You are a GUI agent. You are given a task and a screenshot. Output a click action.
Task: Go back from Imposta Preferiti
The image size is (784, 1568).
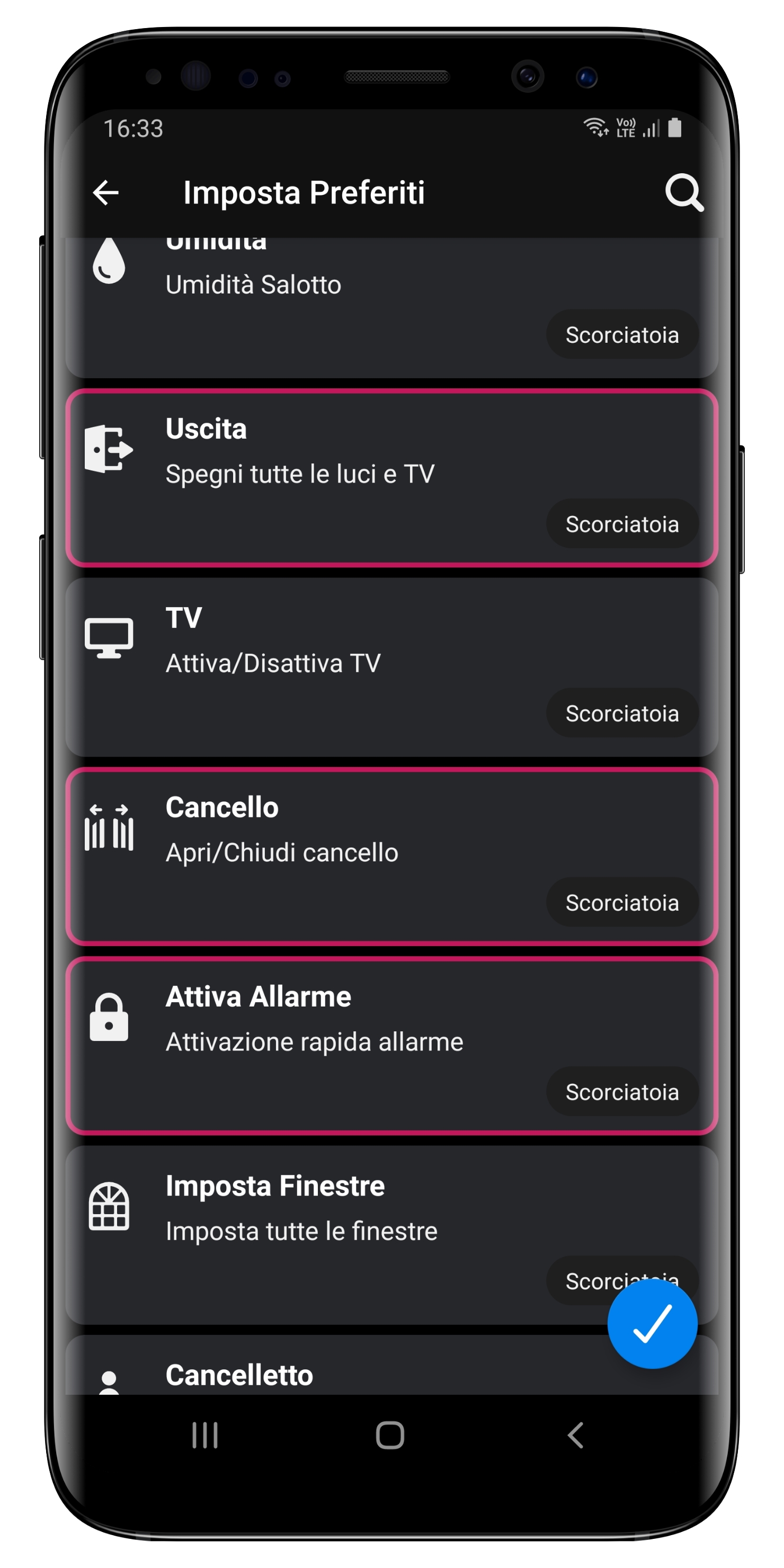coord(106,193)
